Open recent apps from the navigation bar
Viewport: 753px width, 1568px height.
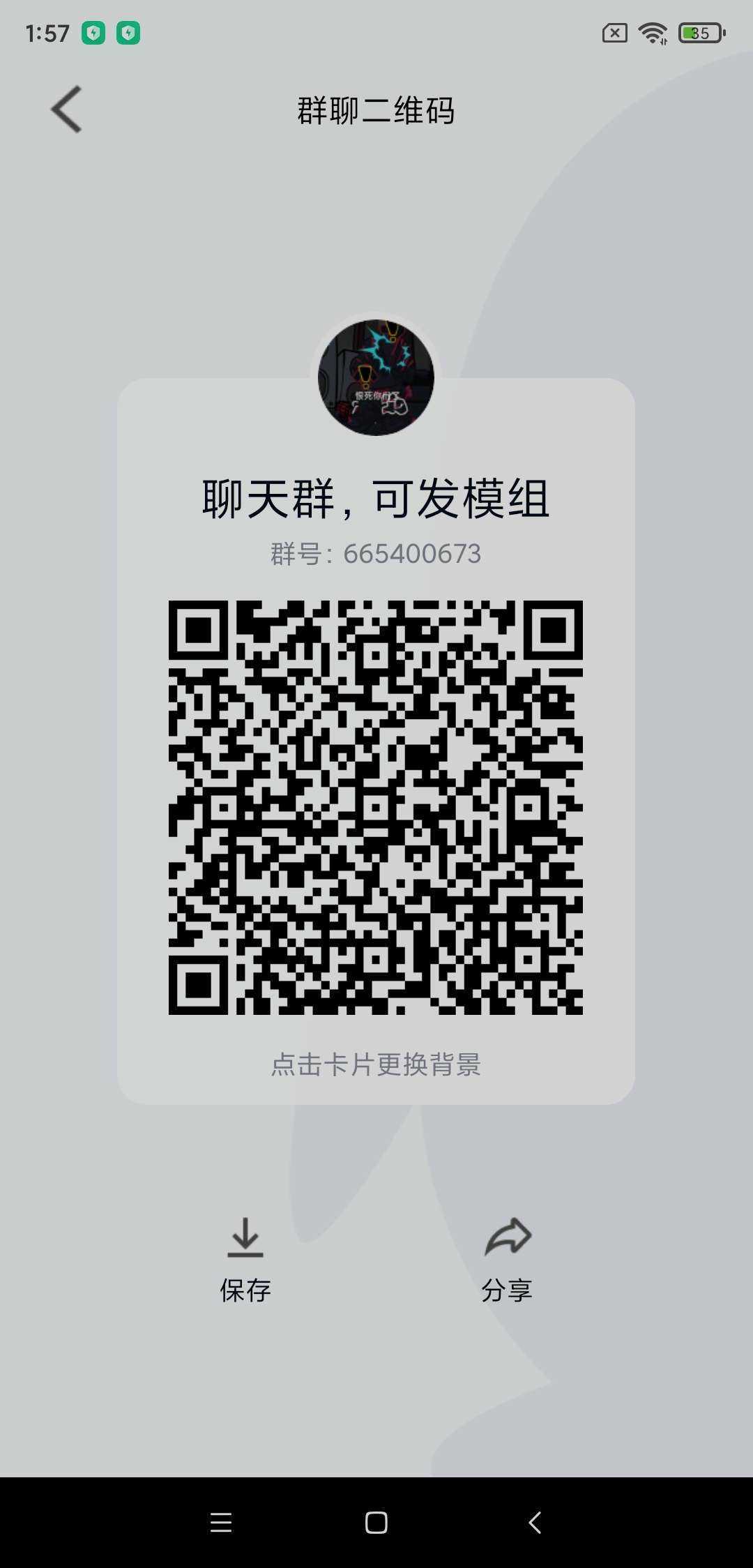click(221, 1523)
